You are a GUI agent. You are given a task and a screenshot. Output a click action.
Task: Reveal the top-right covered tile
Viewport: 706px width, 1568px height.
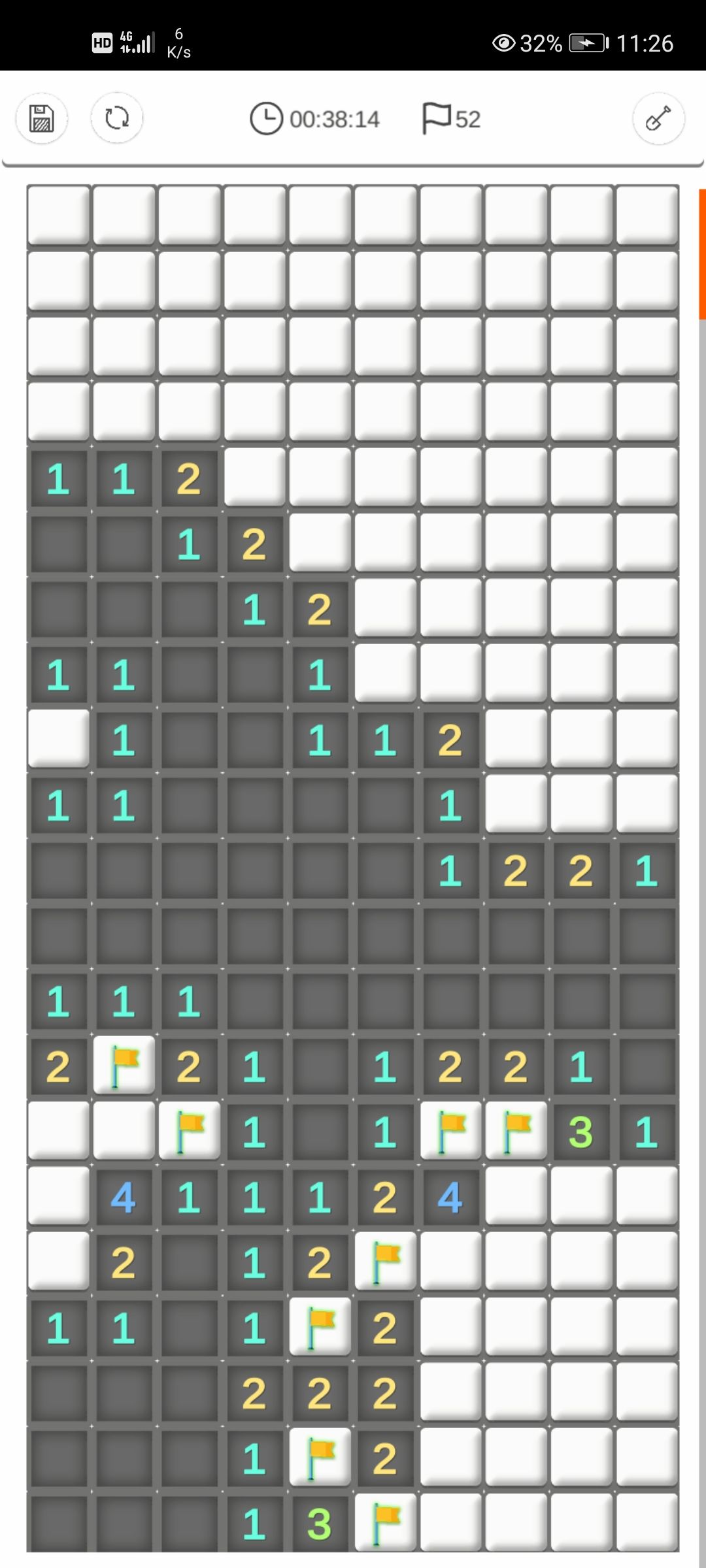[x=647, y=216]
